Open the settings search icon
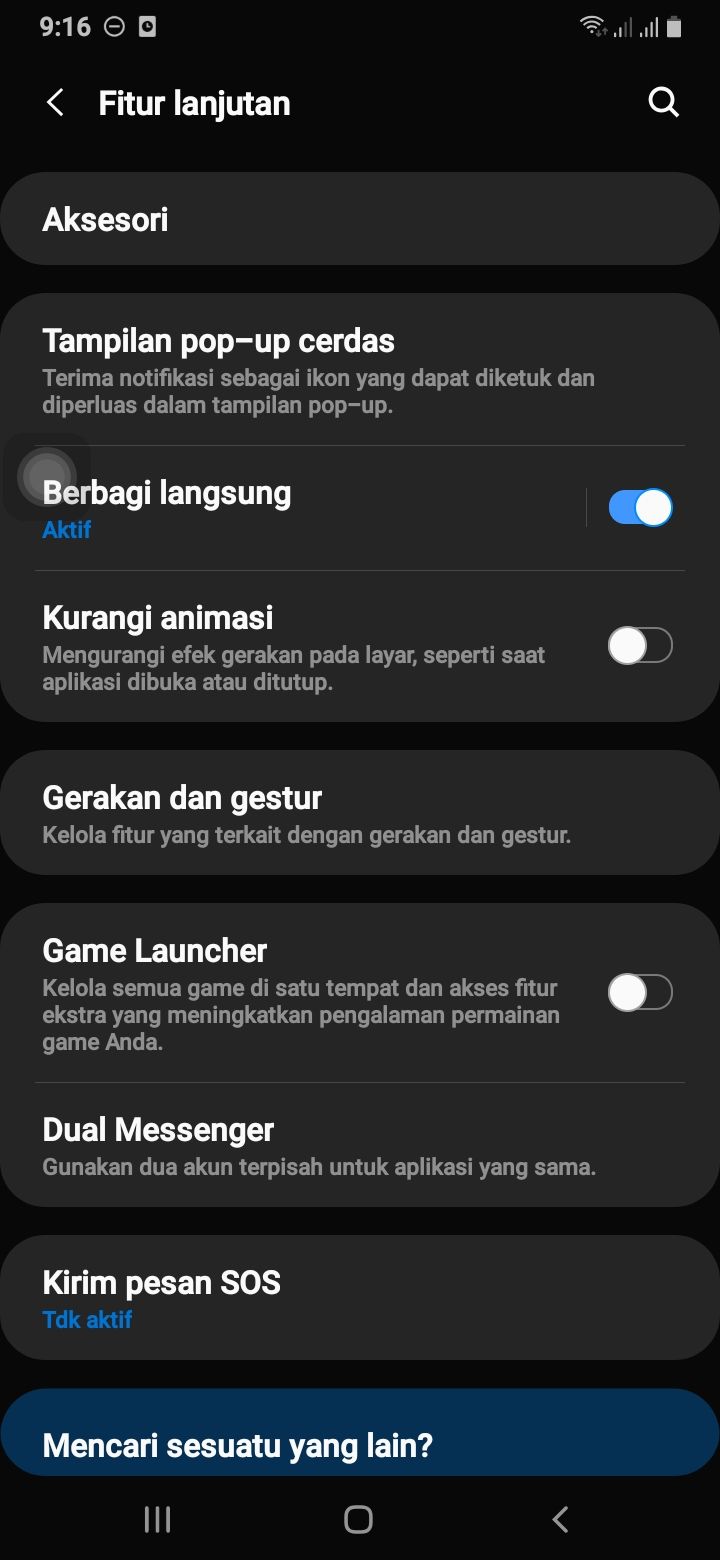 (x=663, y=103)
